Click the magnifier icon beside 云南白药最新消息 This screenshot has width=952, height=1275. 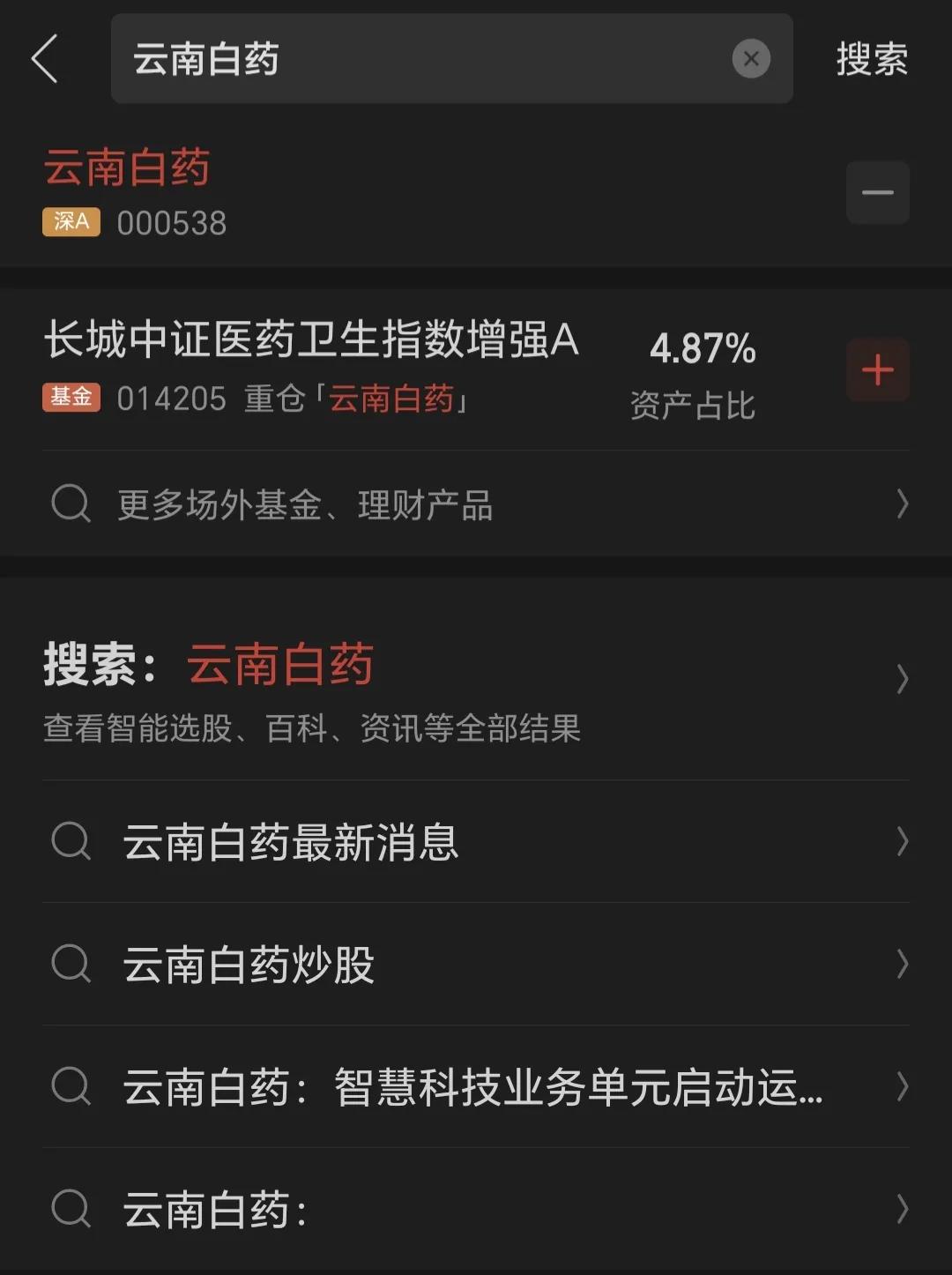71,842
